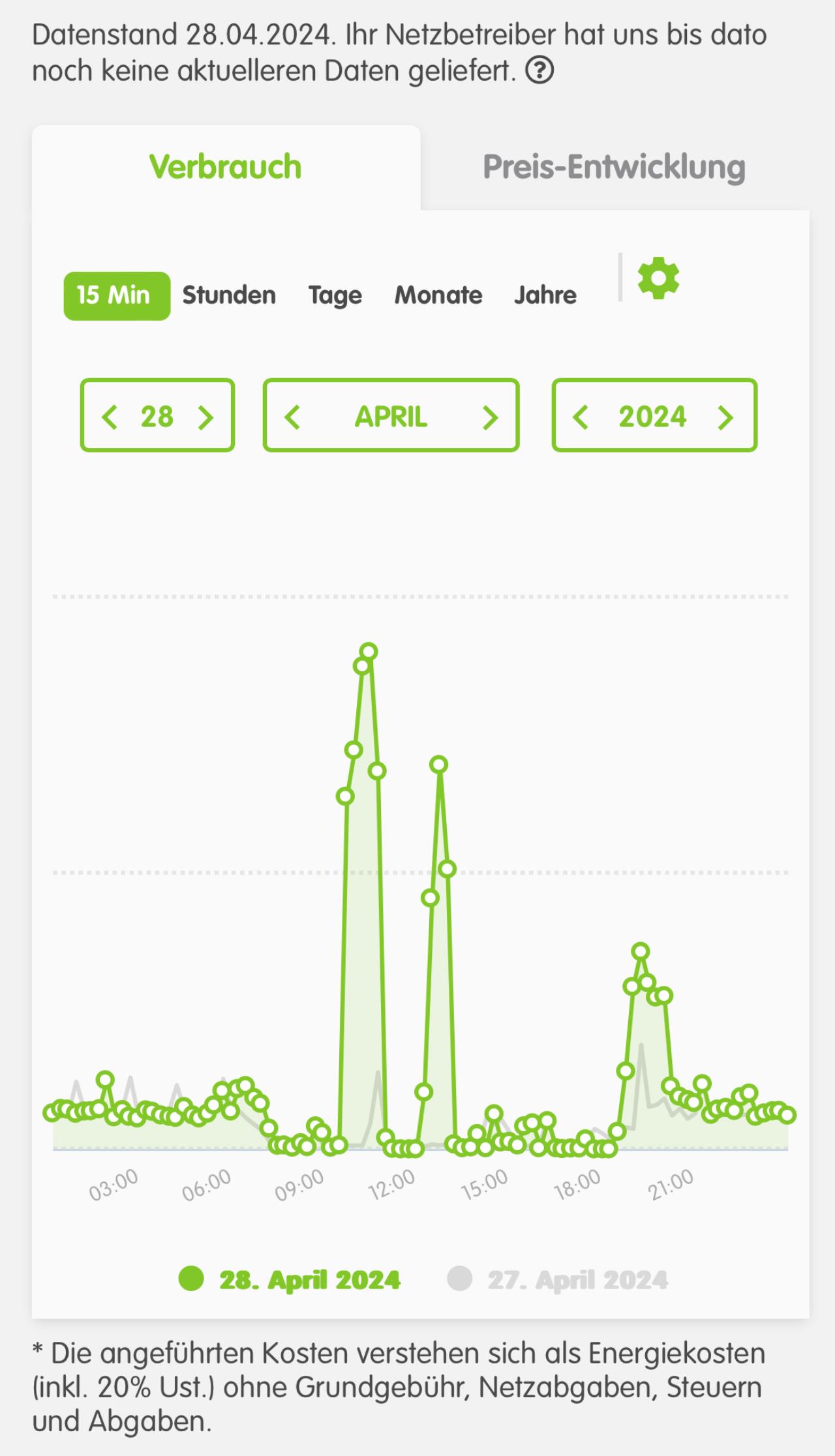Open the help icon next to Datenstand

click(539, 70)
